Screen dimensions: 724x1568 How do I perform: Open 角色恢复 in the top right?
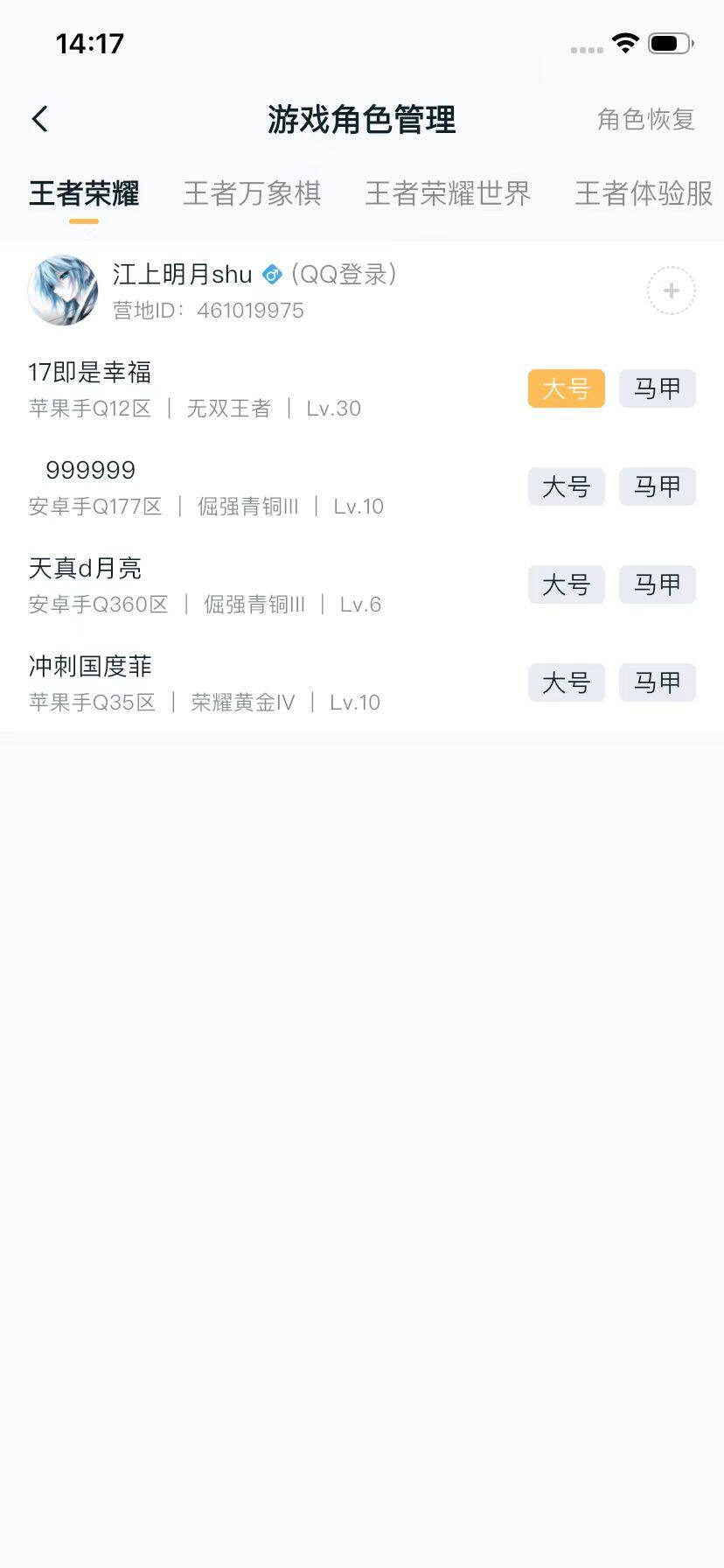(645, 120)
